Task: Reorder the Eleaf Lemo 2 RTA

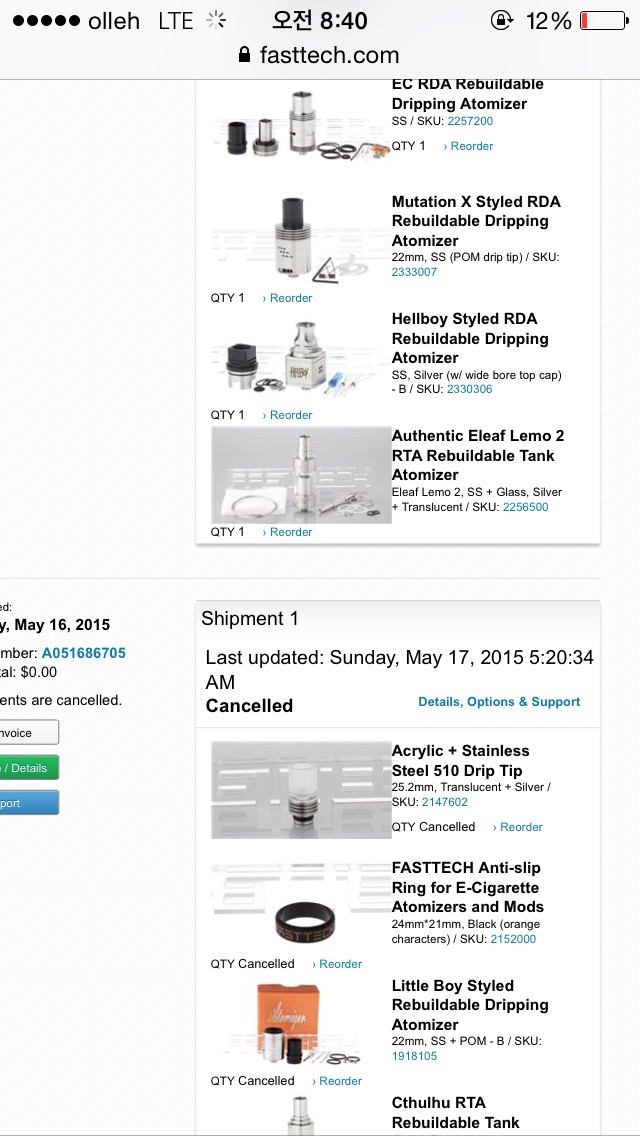Action: pos(289,532)
